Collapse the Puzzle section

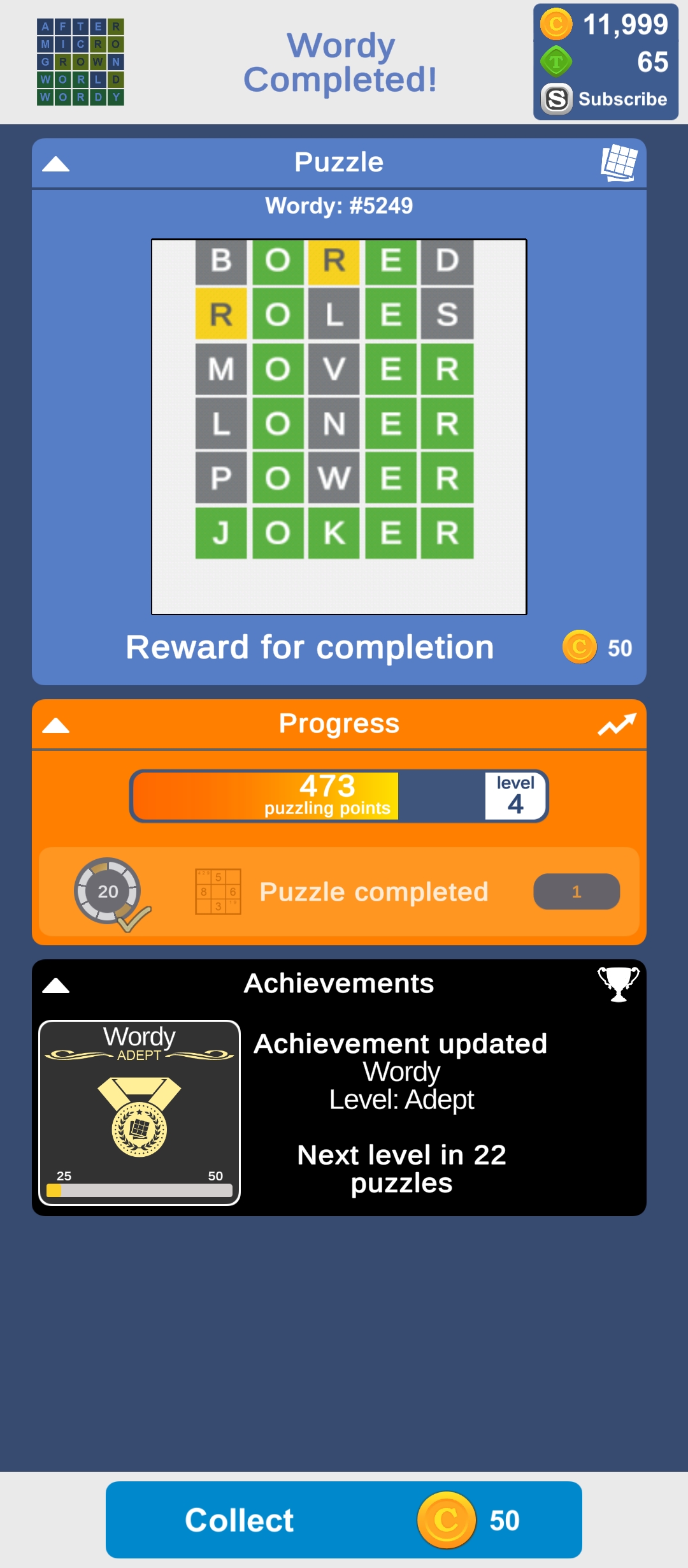tap(55, 164)
